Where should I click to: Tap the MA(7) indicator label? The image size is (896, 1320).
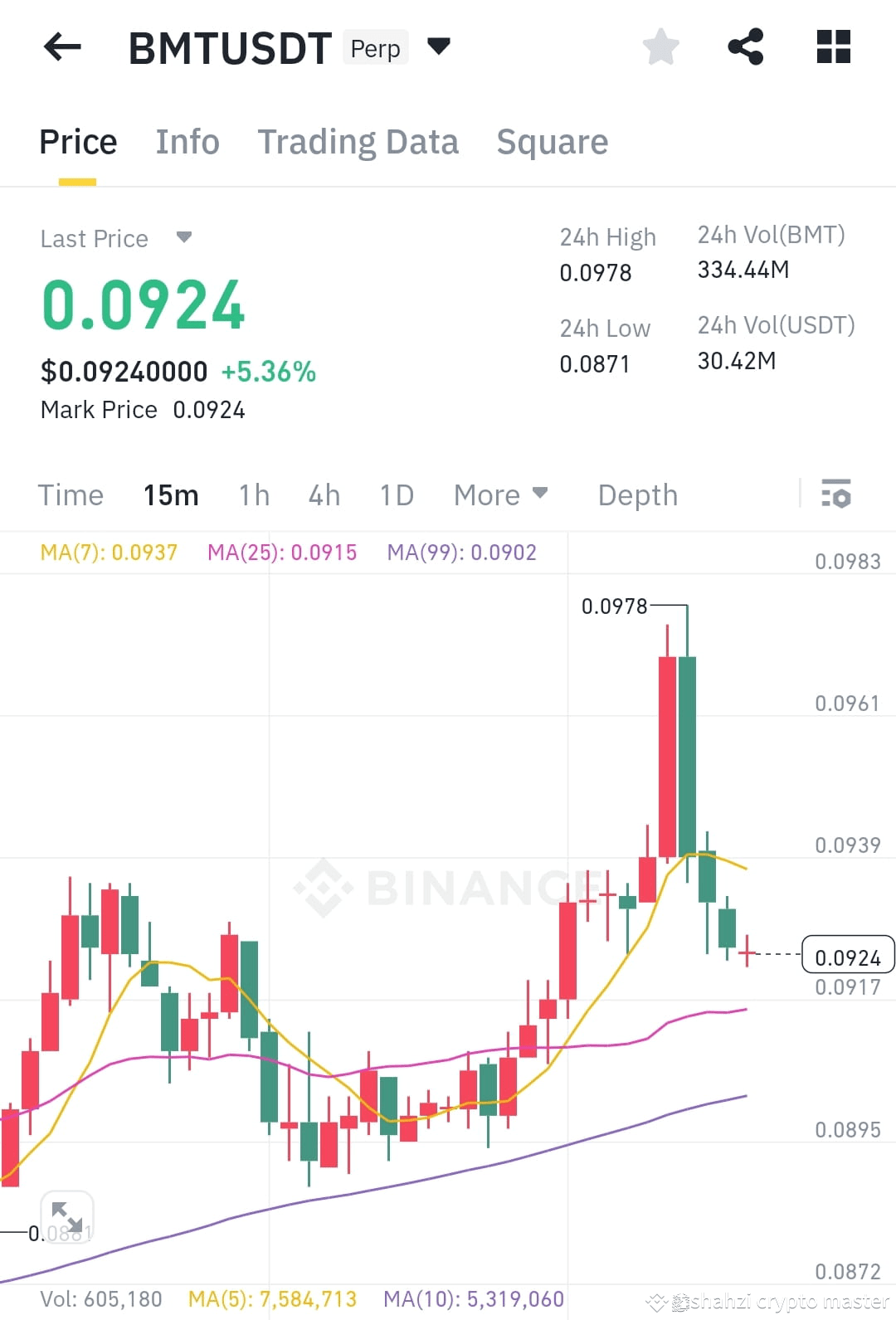point(108,552)
